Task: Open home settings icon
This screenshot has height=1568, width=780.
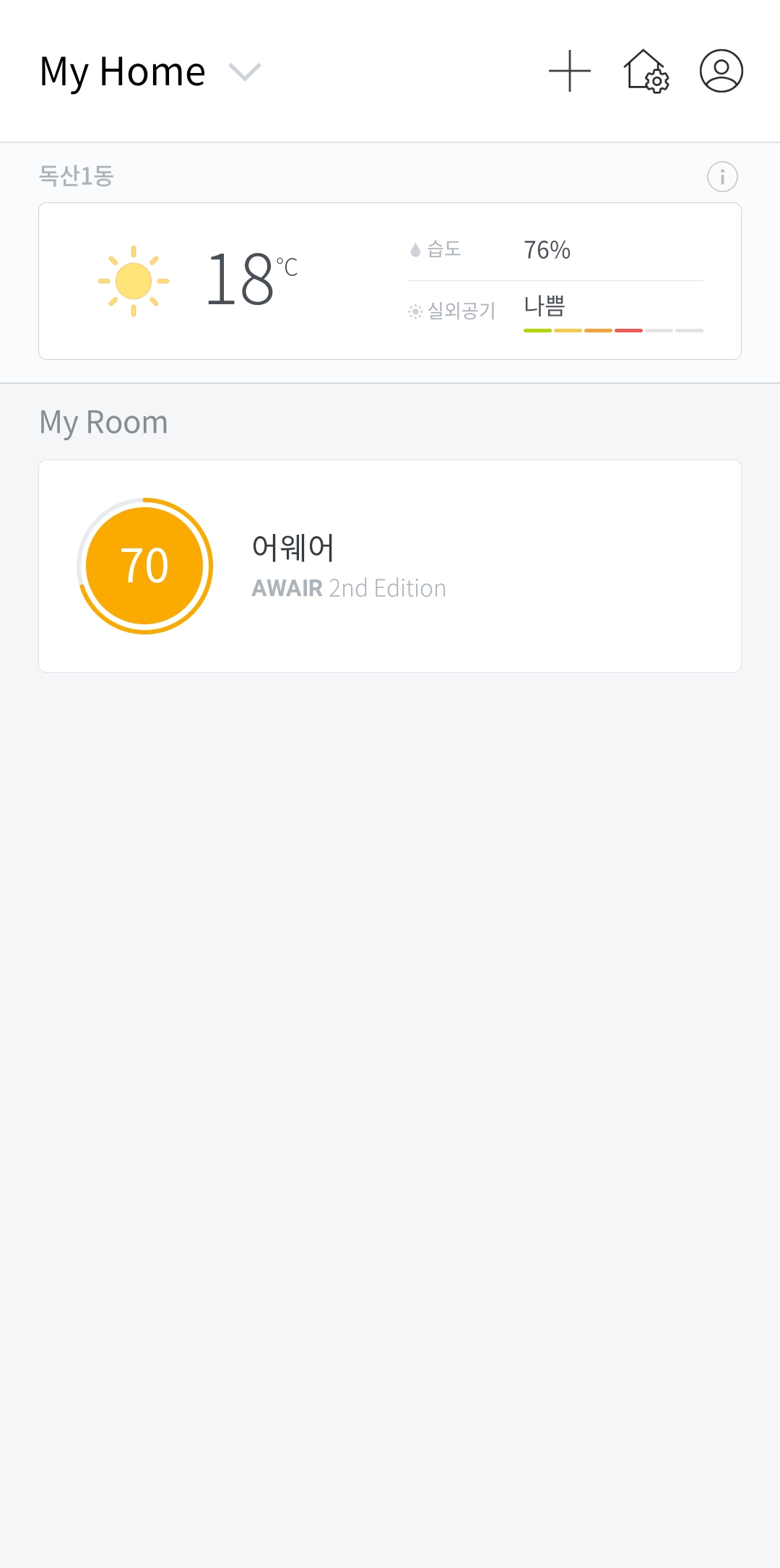Action: tap(646, 71)
